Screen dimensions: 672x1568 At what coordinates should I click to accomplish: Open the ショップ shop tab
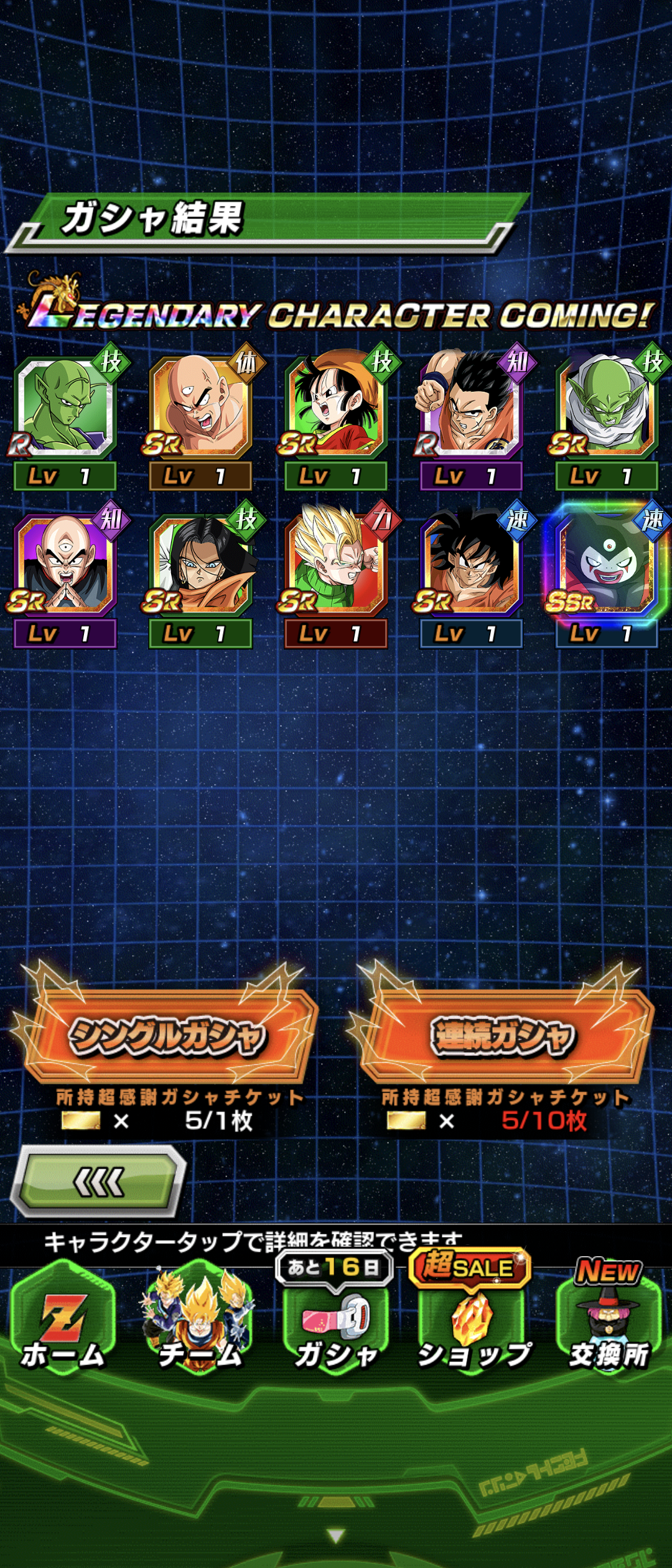point(474,1328)
